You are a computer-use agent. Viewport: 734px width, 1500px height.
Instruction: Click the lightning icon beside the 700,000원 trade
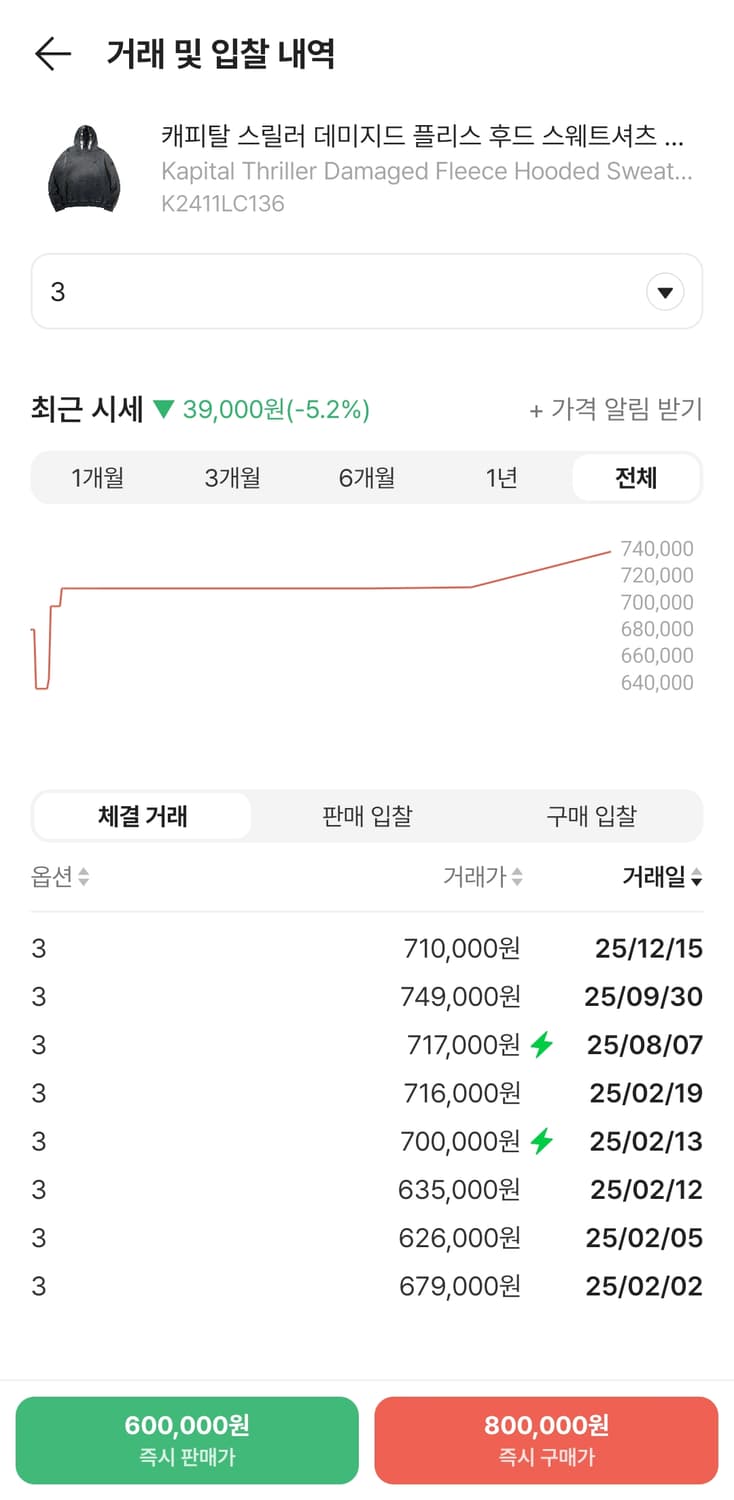coord(543,1141)
